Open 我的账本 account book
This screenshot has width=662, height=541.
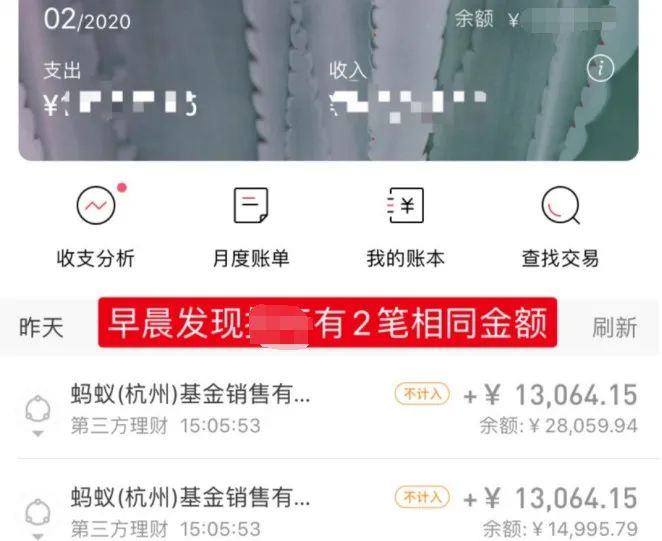tap(405, 227)
